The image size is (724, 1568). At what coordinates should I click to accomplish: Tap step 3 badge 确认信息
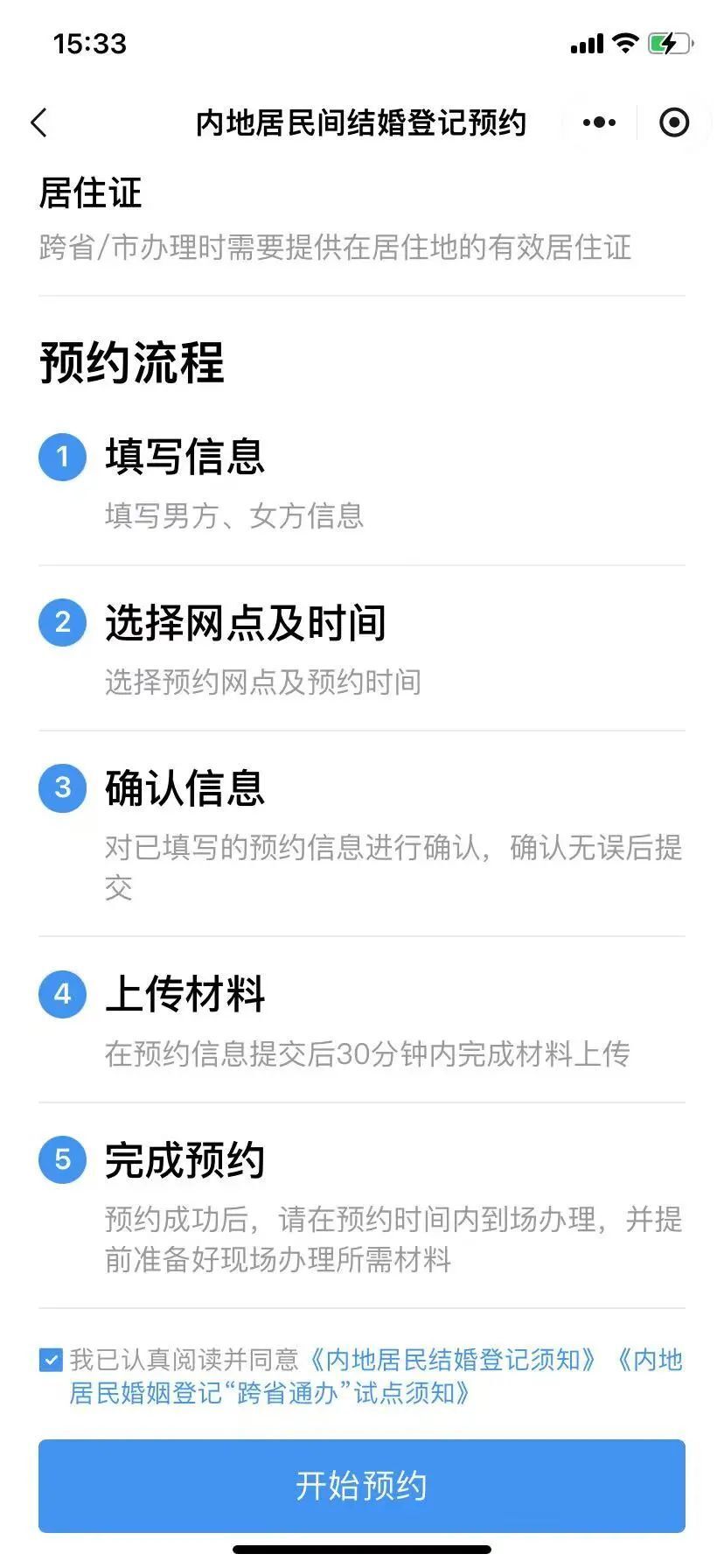(62, 789)
